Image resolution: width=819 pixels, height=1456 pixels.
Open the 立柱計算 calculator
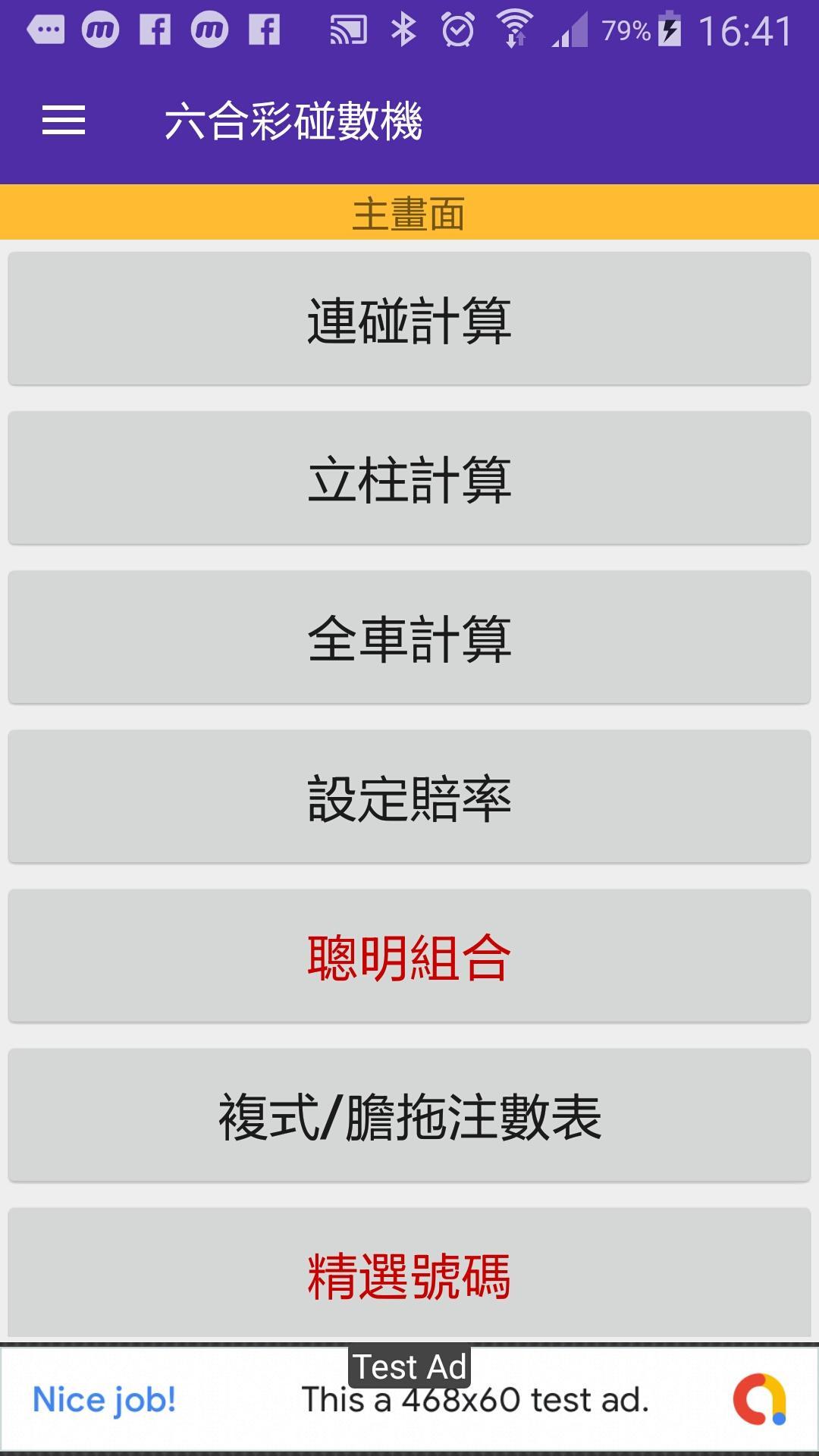click(409, 479)
